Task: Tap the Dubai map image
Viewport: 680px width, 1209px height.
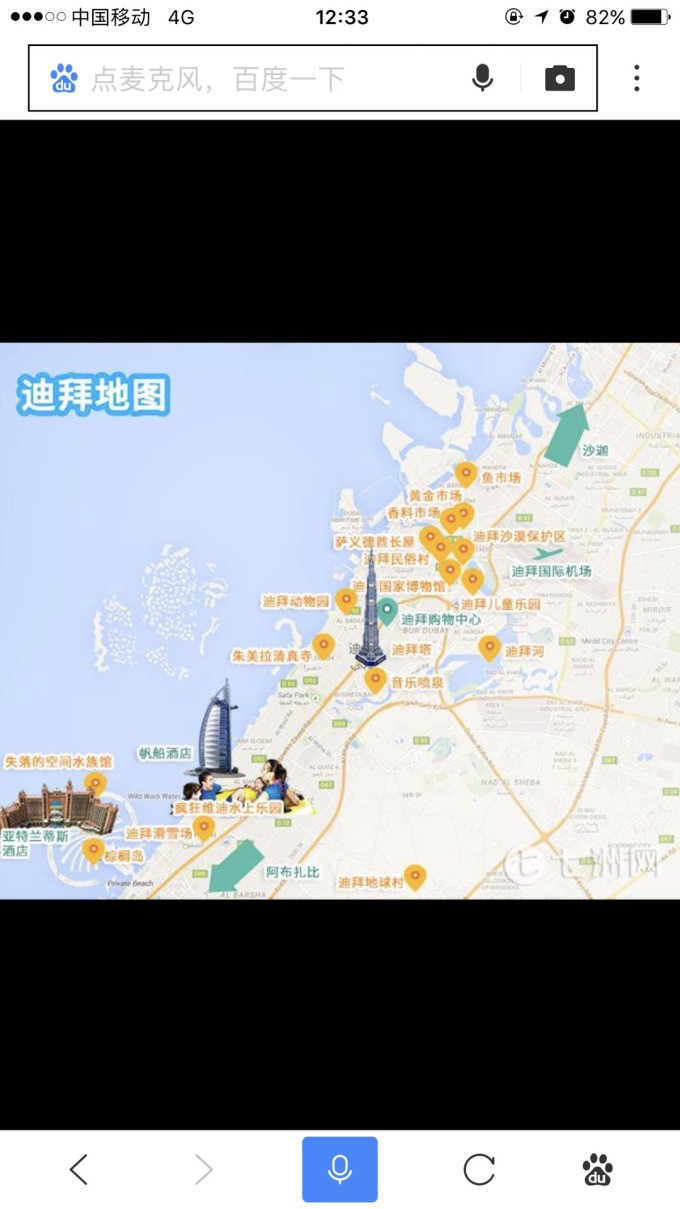Action: (340, 620)
